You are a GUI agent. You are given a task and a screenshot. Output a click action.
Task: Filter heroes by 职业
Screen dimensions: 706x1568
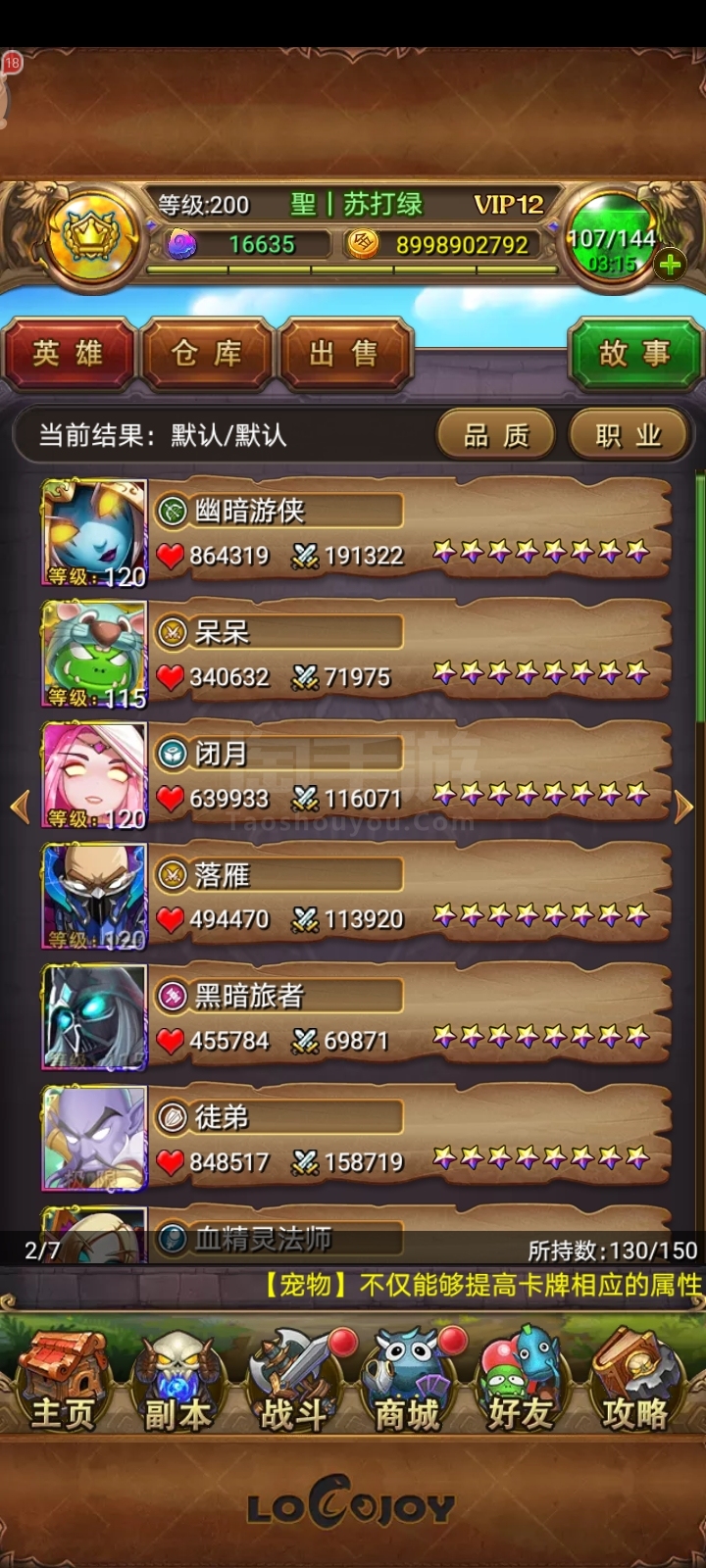(x=629, y=435)
